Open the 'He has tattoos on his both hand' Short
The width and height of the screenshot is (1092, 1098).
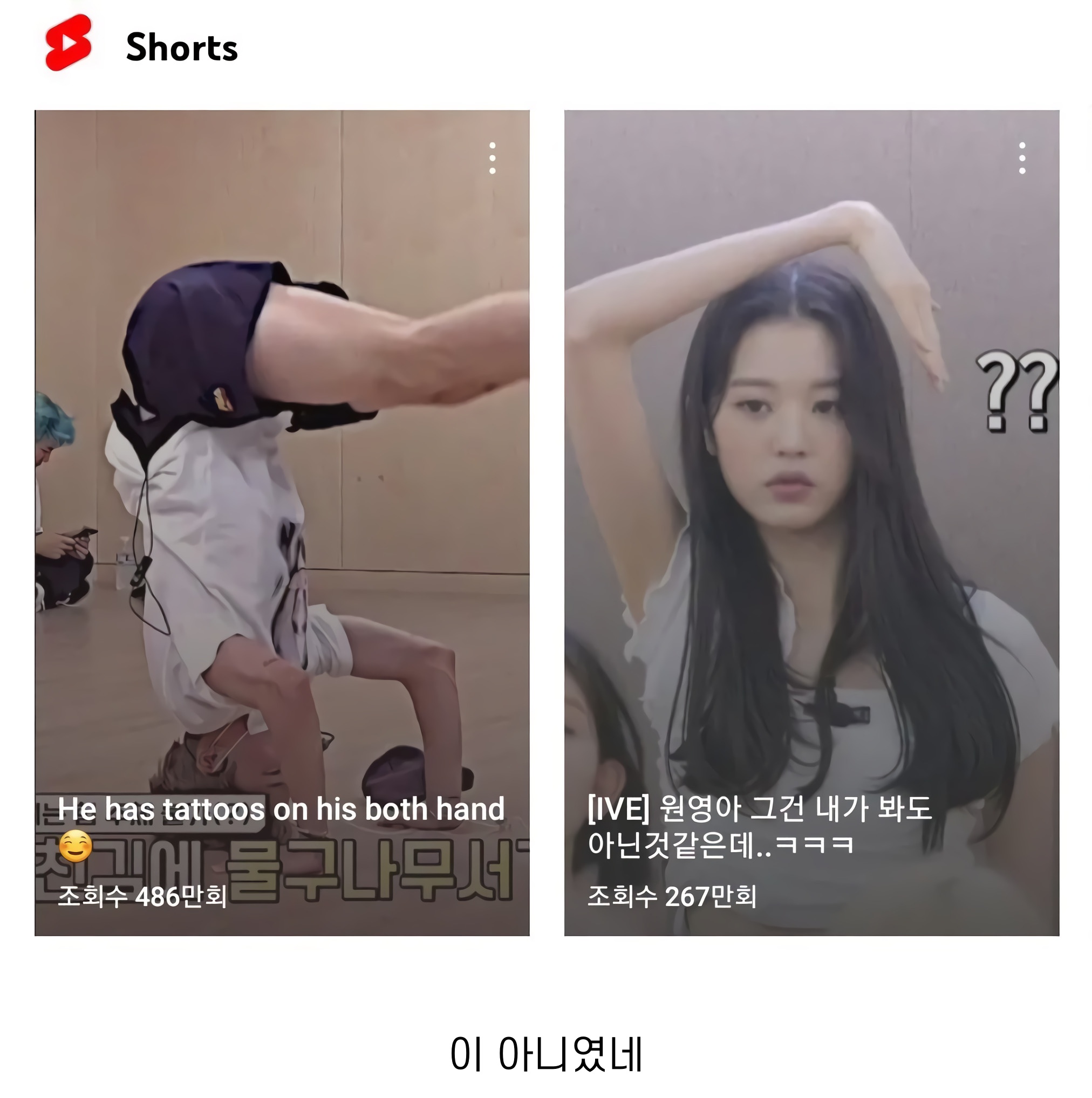click(282, 511)
